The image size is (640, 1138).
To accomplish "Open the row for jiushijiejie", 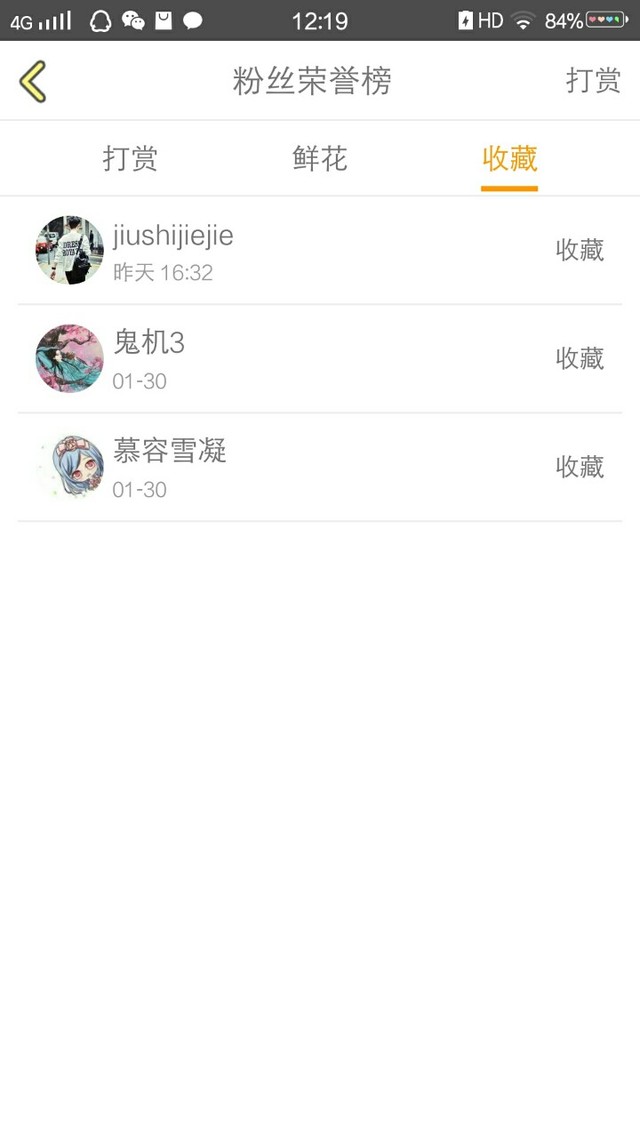I will pyautogui.click(x=320, y=251).
